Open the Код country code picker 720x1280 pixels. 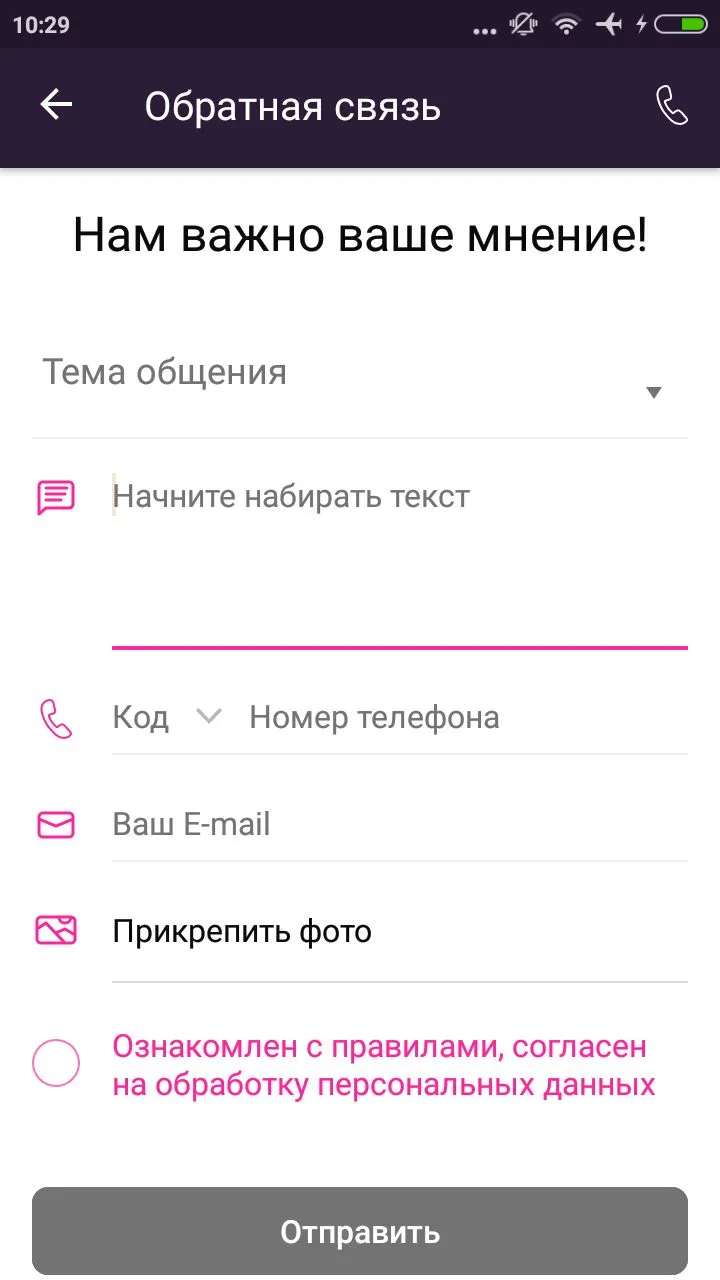coord(167,717)
